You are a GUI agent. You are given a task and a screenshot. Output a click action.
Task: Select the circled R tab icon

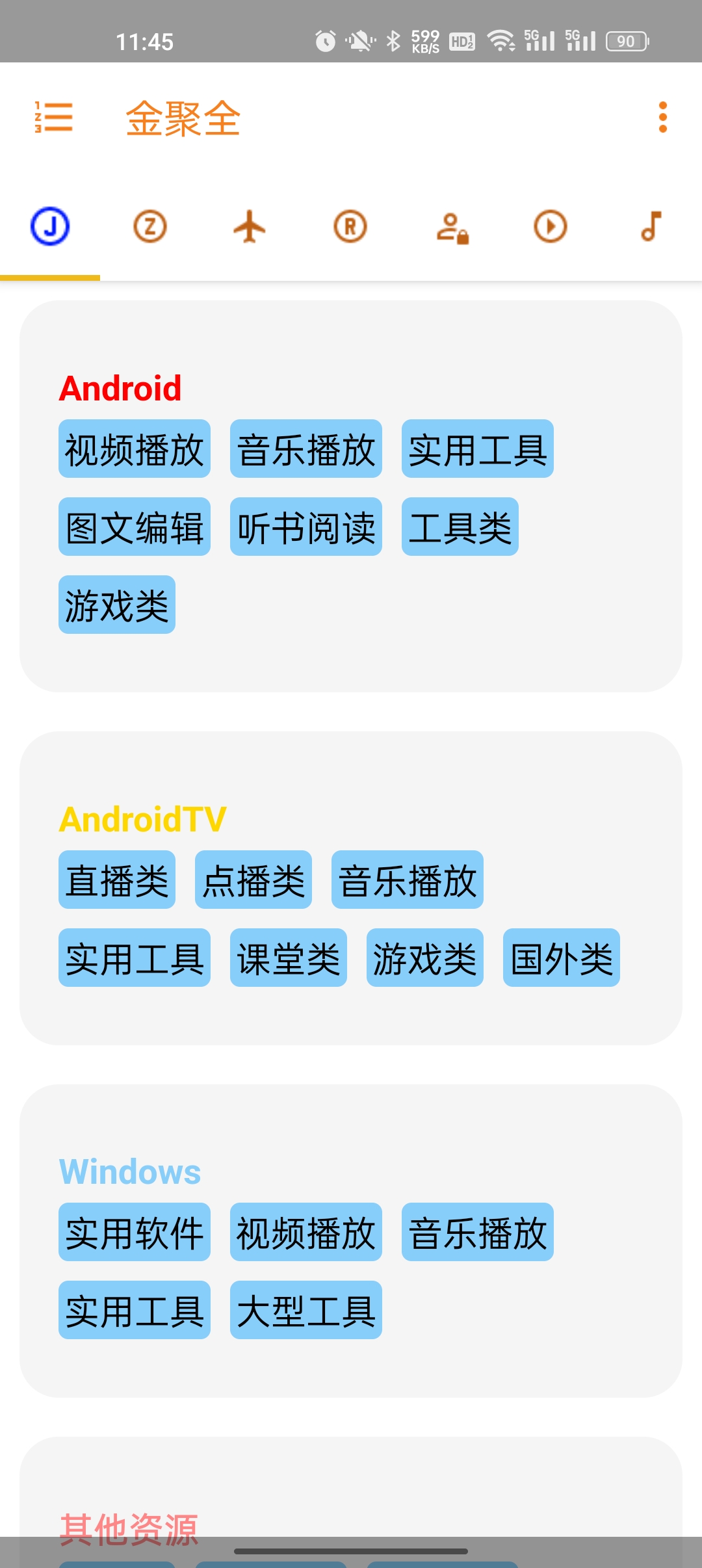(350, 228)
